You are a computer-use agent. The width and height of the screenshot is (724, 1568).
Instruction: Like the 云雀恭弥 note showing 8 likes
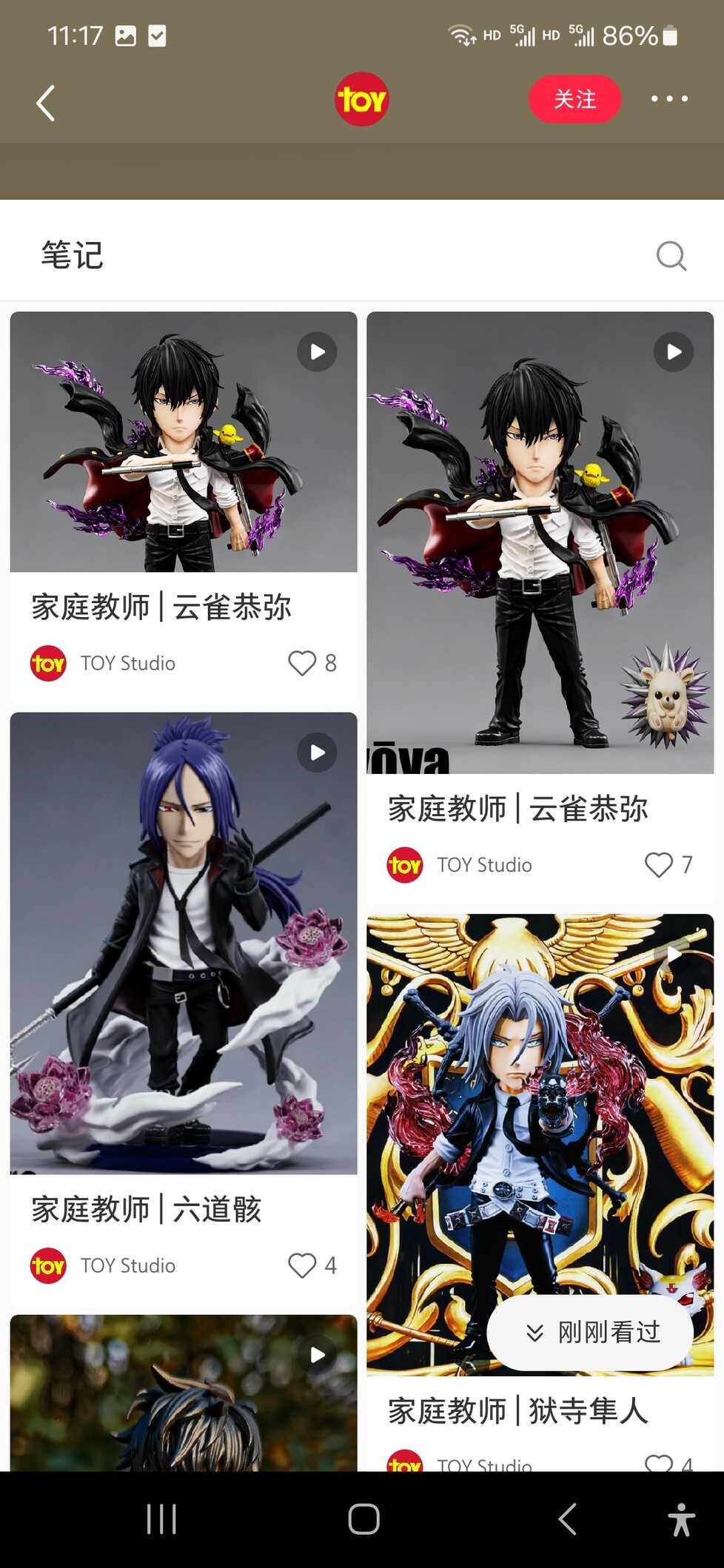[x=302, y=663]
